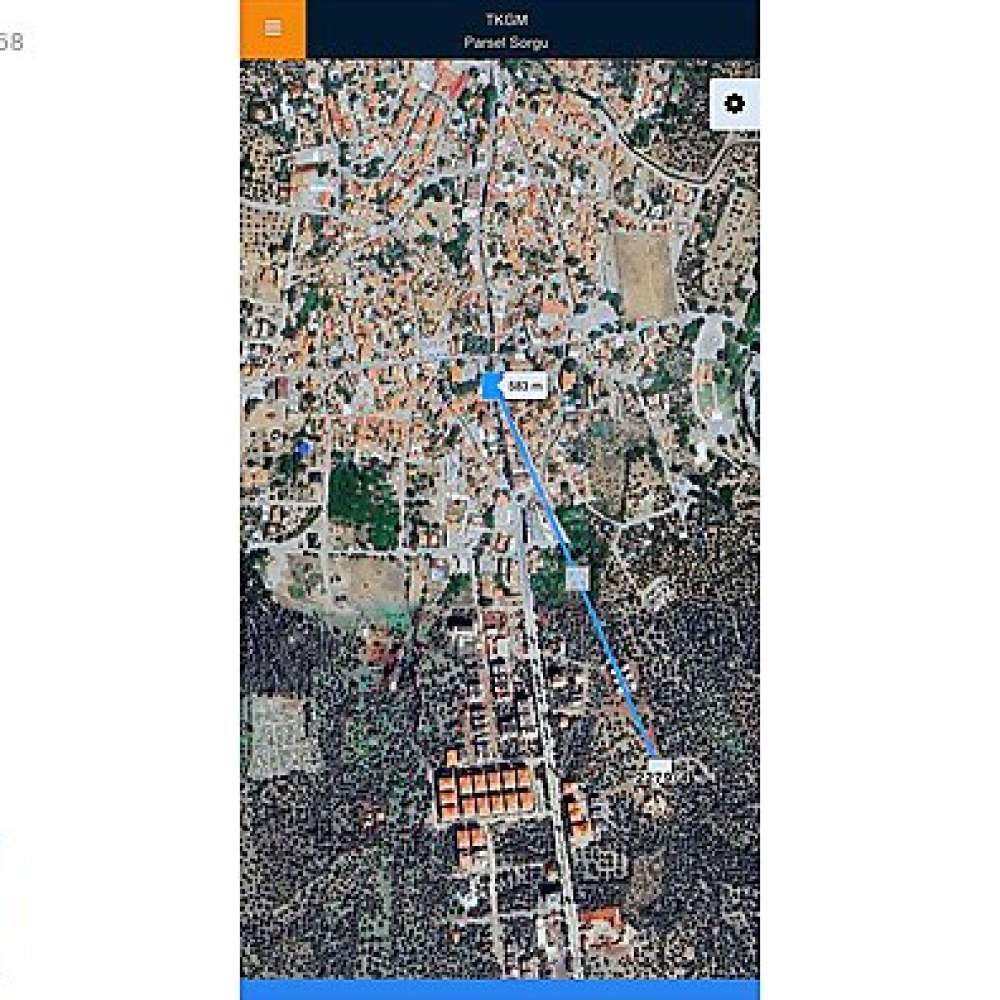
Task: Open the hamburger menu
Action: point(273,28)
